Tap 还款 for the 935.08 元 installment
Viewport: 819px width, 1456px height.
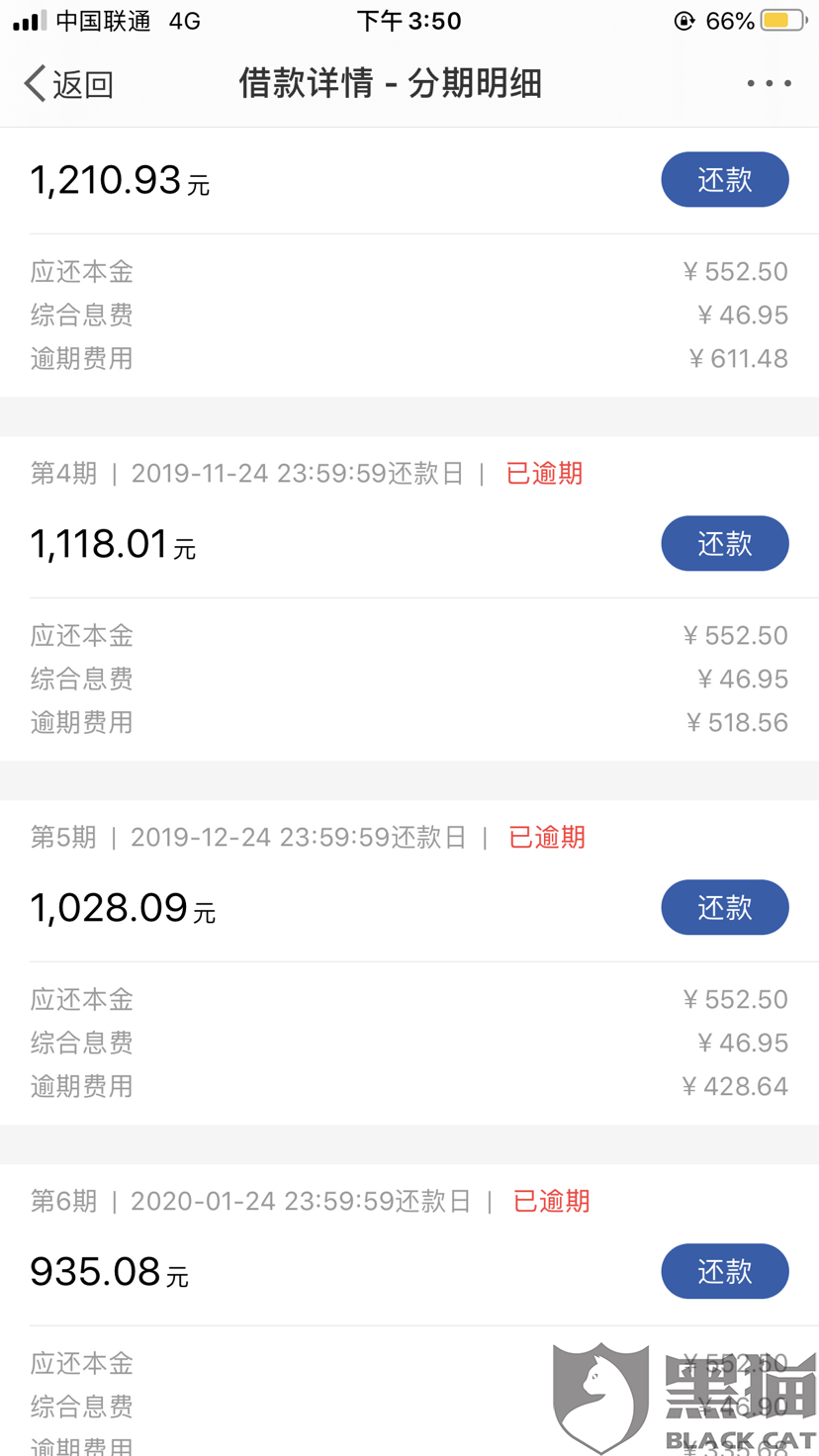(724, 1272)
